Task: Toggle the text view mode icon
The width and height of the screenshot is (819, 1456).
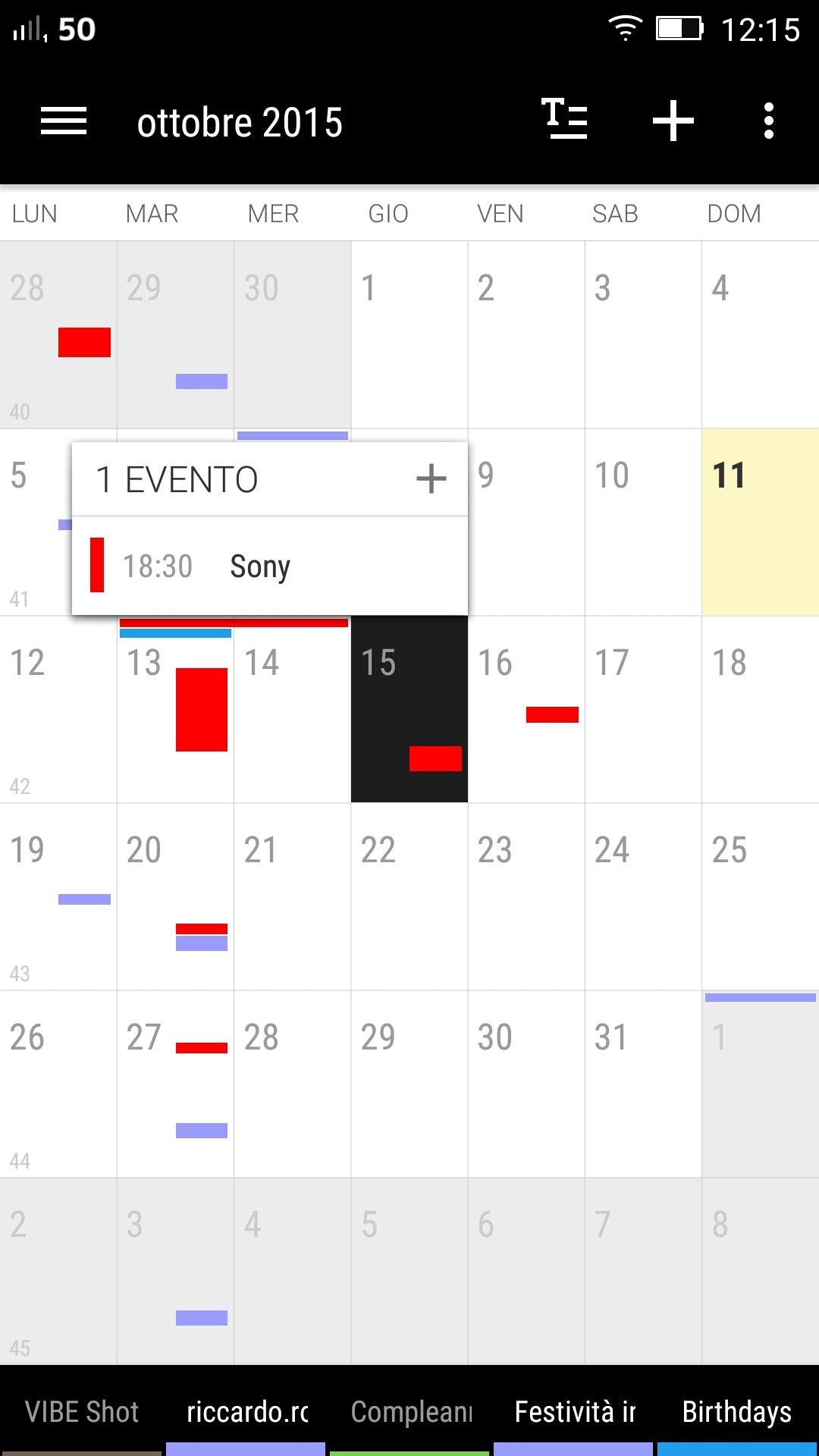Action: 564,120
